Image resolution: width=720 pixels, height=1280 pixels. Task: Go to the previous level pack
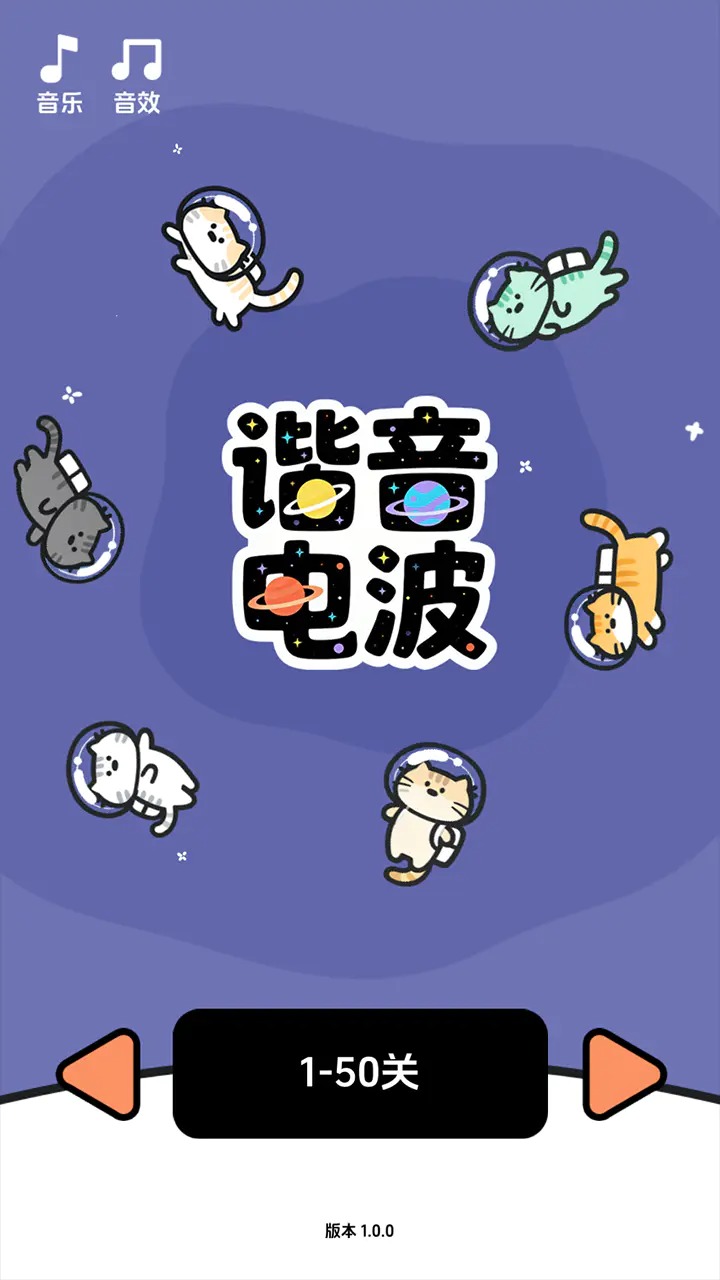[x=99, y=1074]
